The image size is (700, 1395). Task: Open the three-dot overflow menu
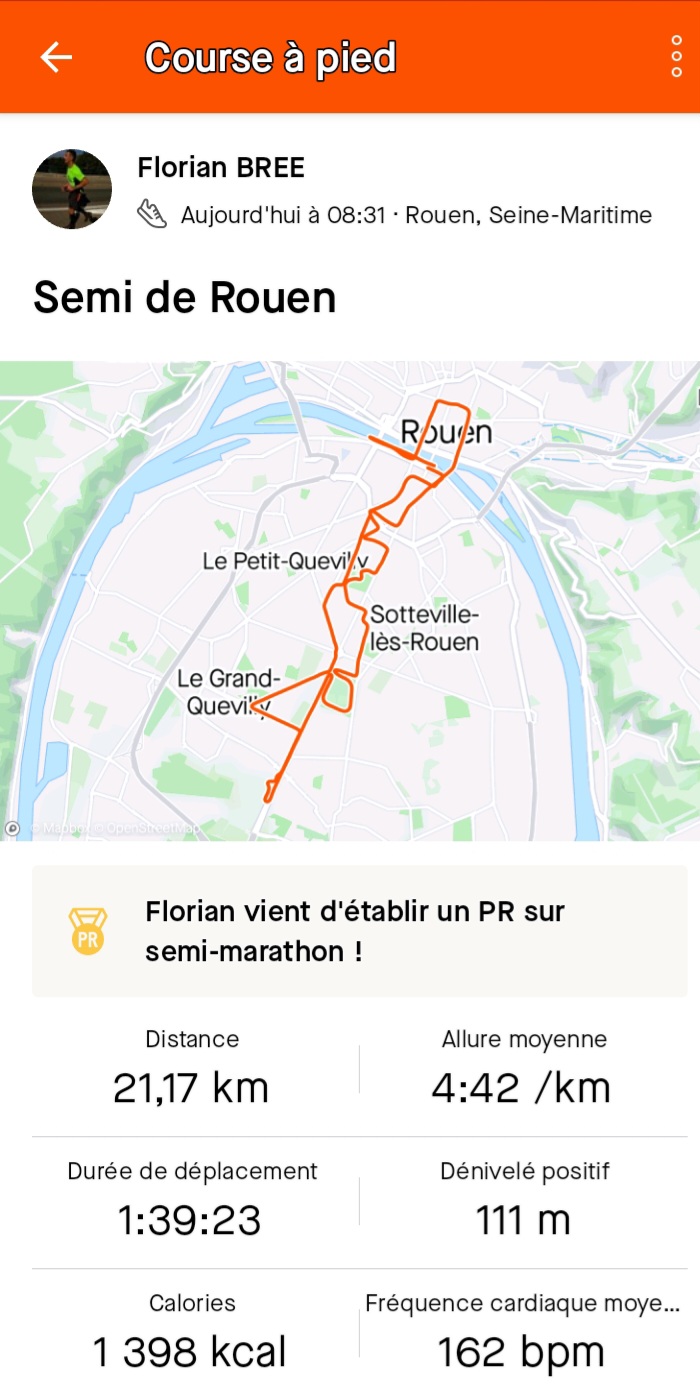[x=677, y=57]
